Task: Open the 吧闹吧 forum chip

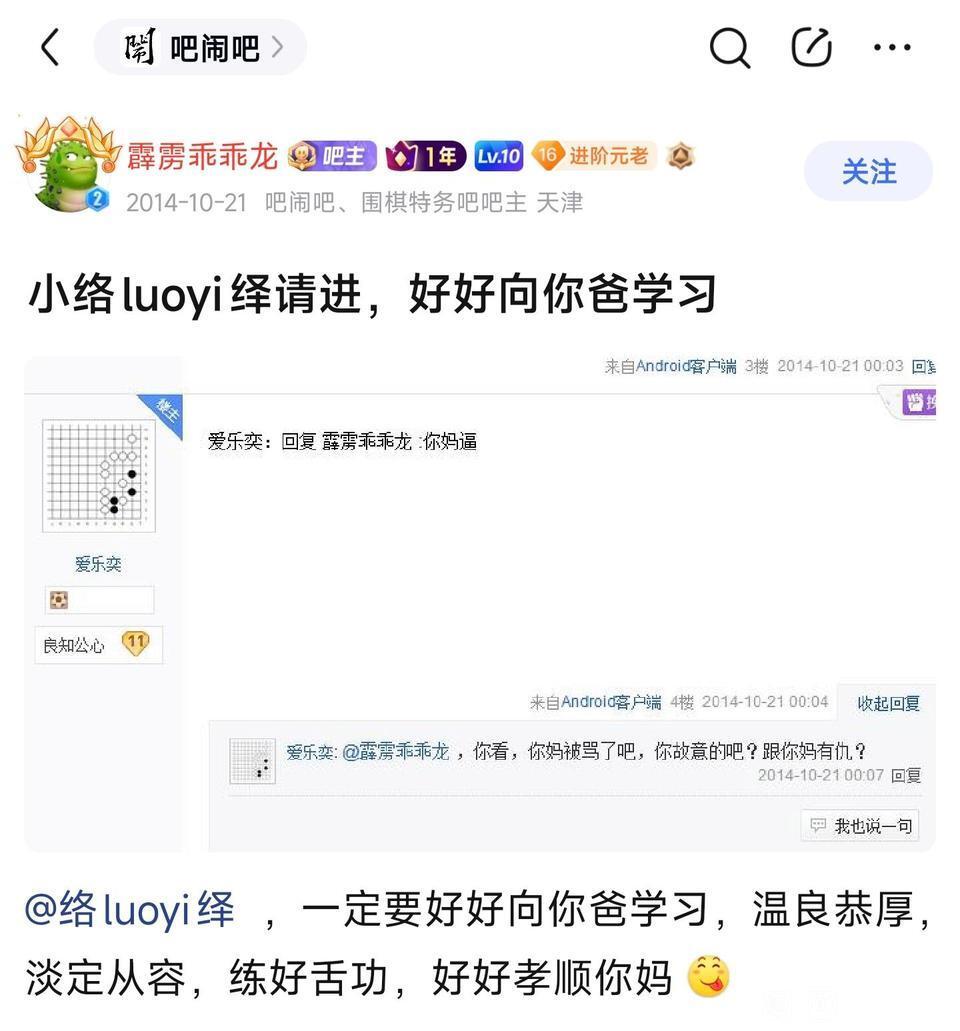Action: click(x=200, y=47)
